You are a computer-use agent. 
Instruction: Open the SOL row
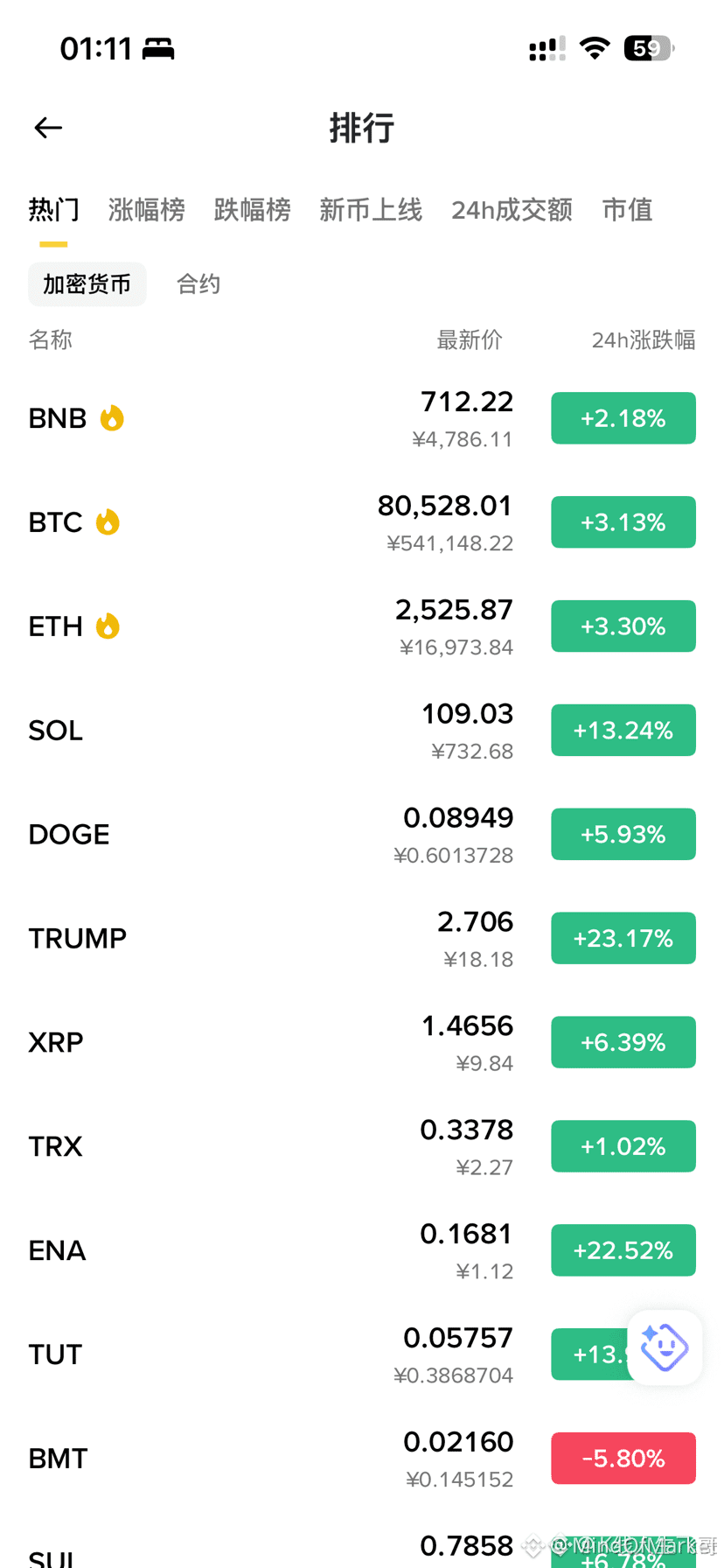(362, 731)
